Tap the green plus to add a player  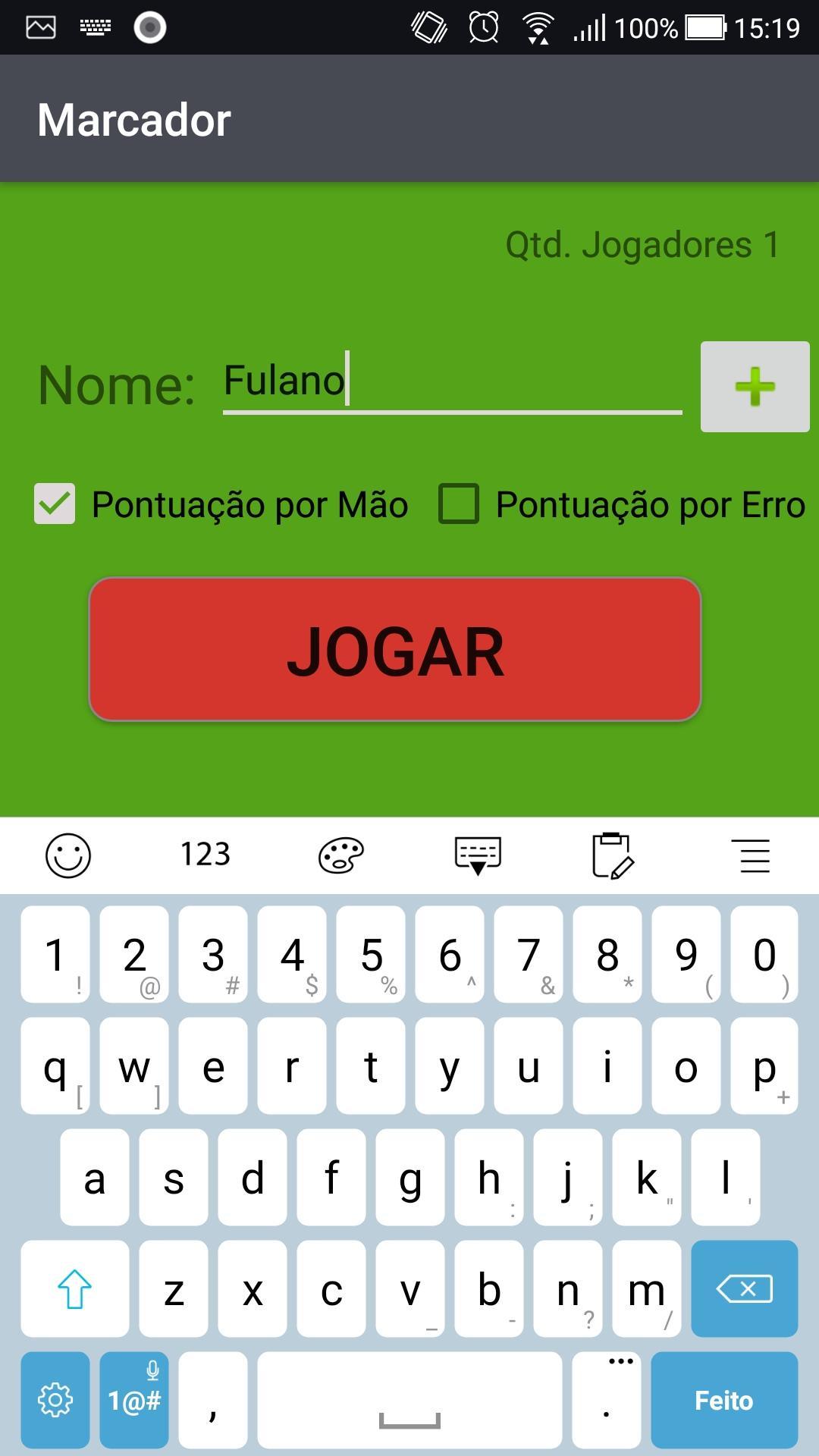coord(755,387)
